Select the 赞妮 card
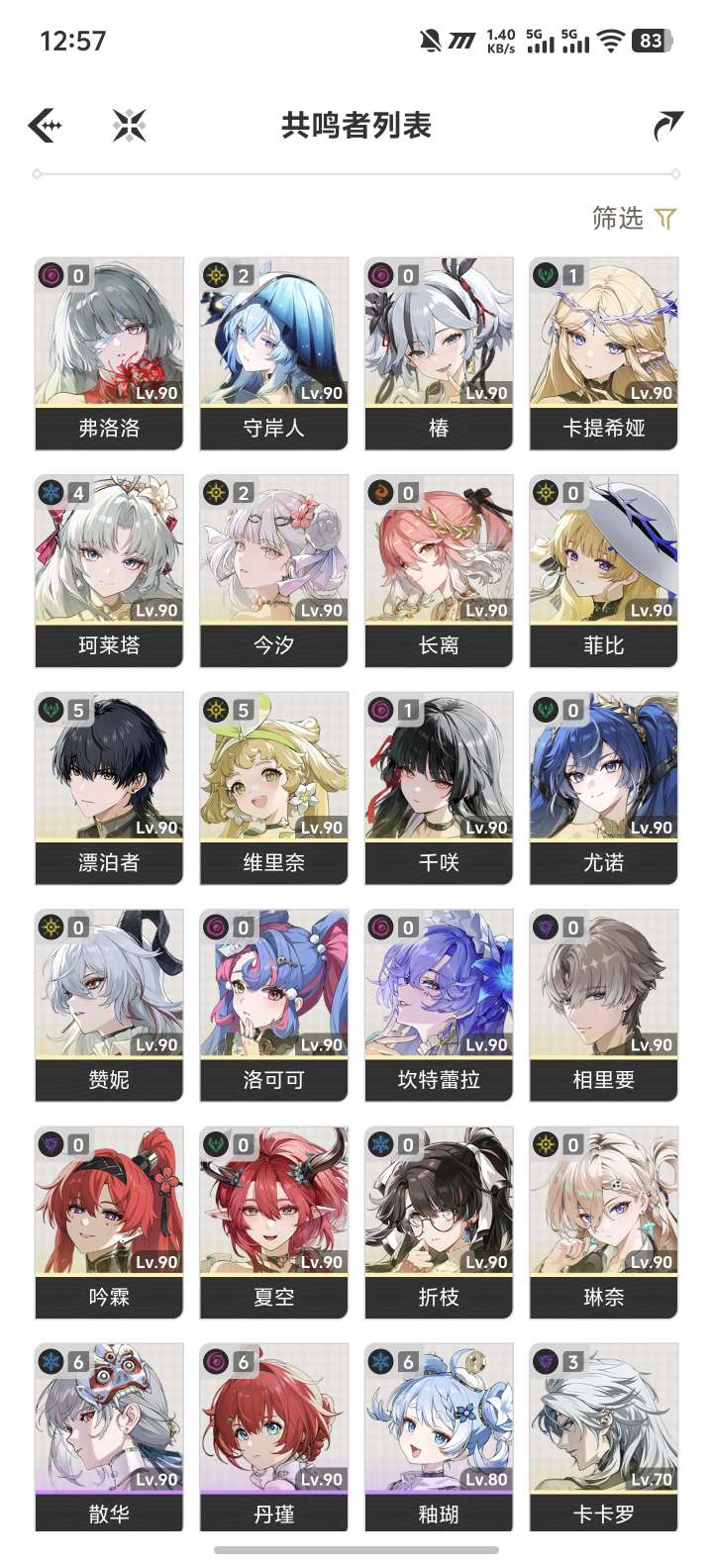The image size is (713, 1568). [109, 1006]
